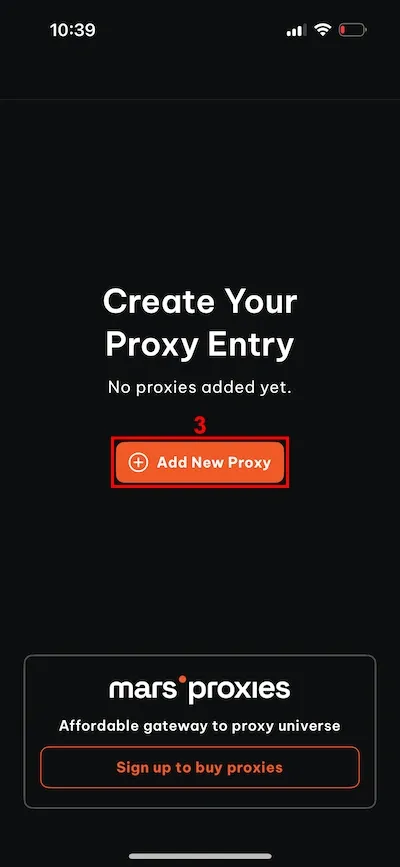Tap the Add New Proxy button
The width and height of the screenshot is (400, 867).
[200, 462]
